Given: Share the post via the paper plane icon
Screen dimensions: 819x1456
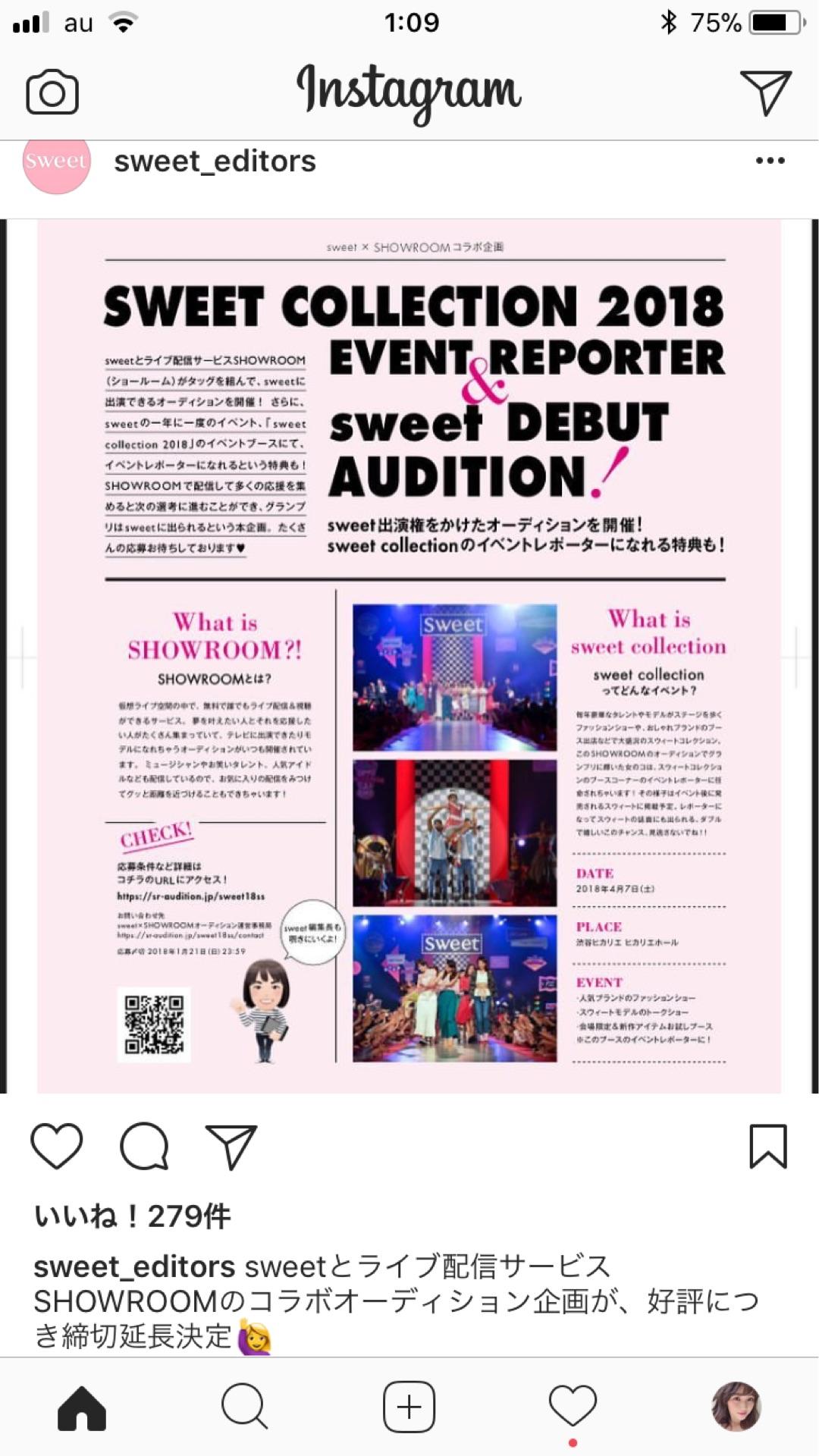Looking at the screenshot, I should pos(231,1146).
